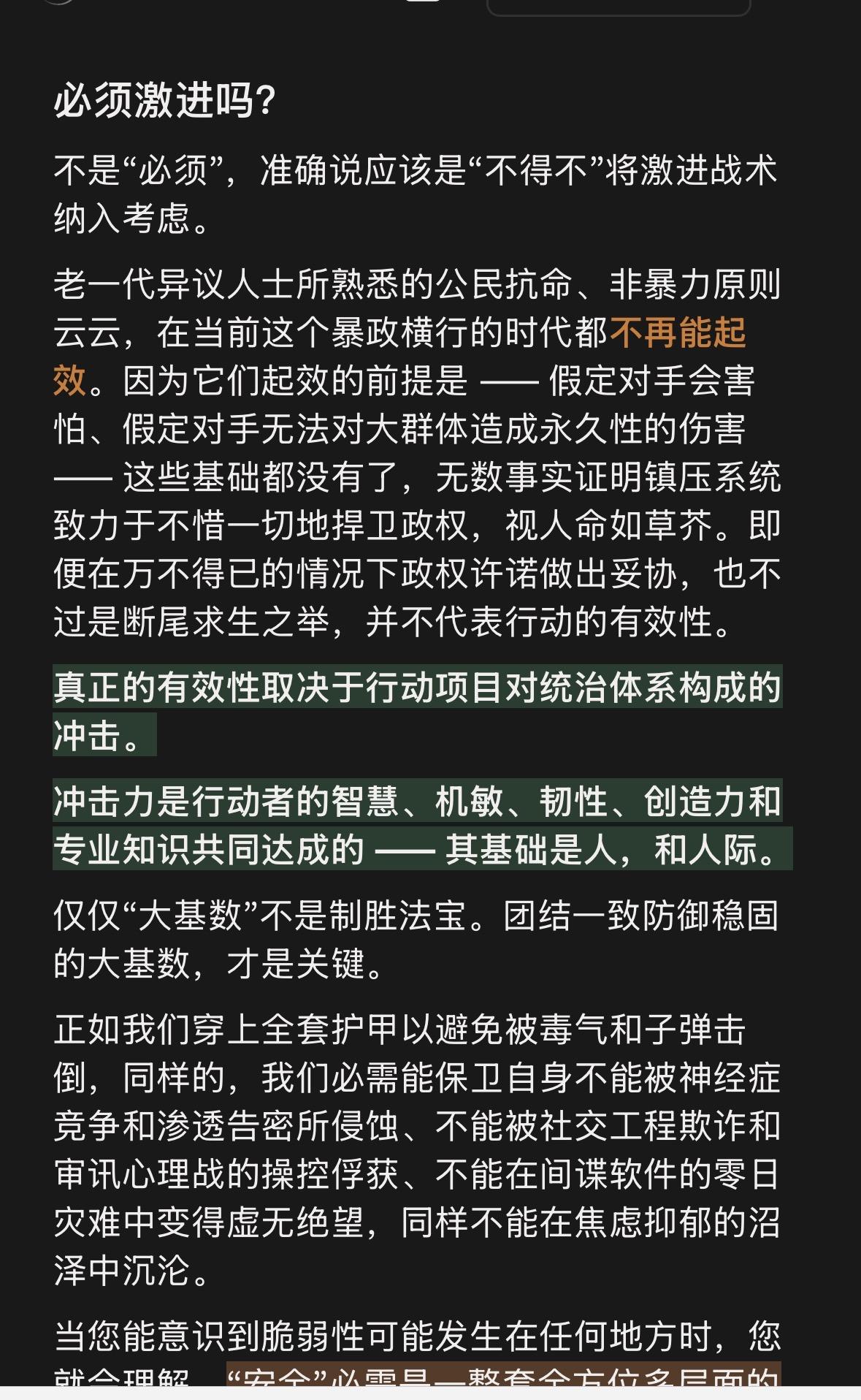Open the orange link 不再能起效
861x1400 pixels.
[x=678, y=333]
